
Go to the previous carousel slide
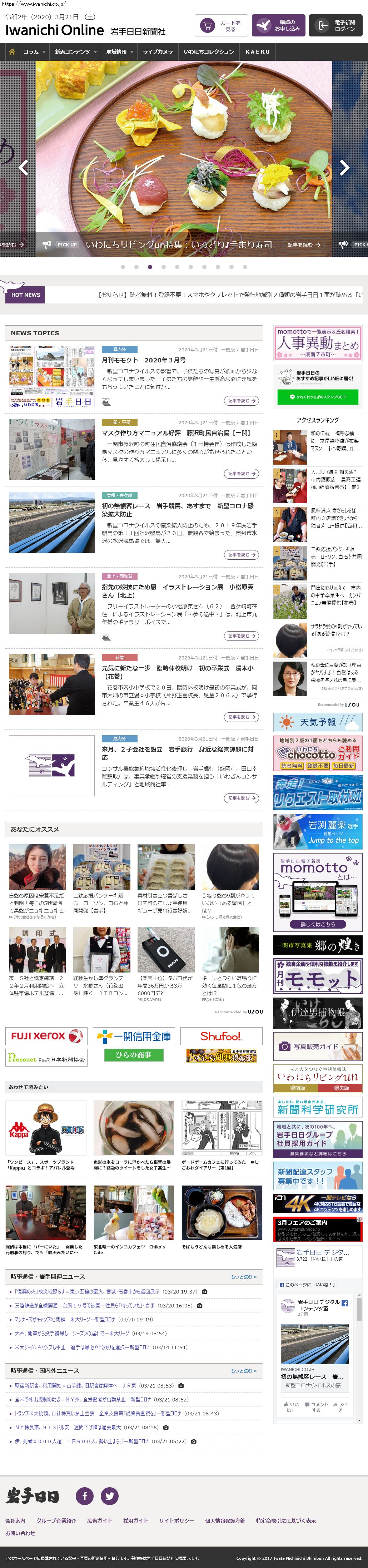(x=24, y=167)
